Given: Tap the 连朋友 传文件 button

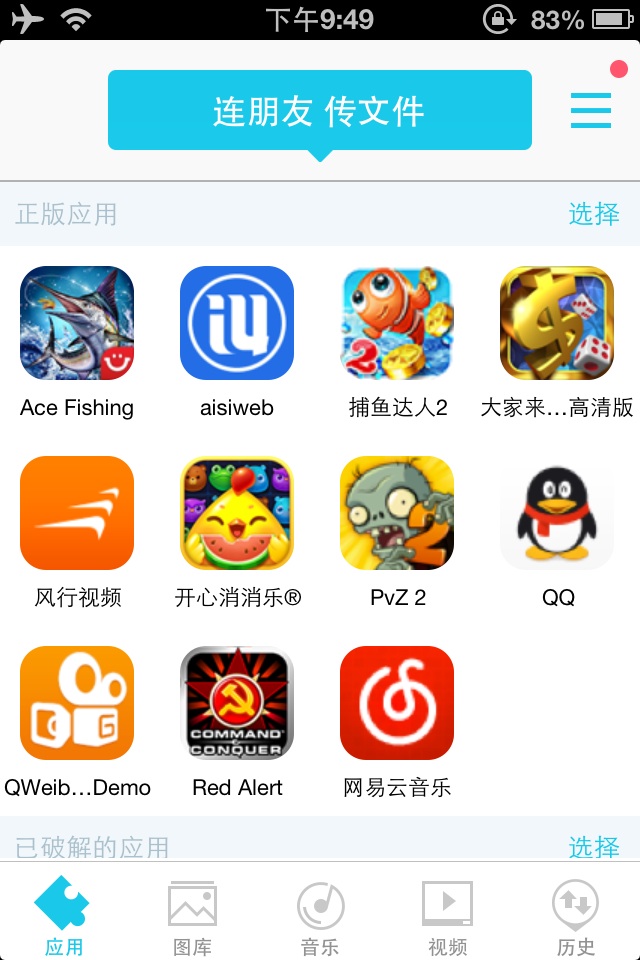Looking at the screenshot, I should [319, 110].
